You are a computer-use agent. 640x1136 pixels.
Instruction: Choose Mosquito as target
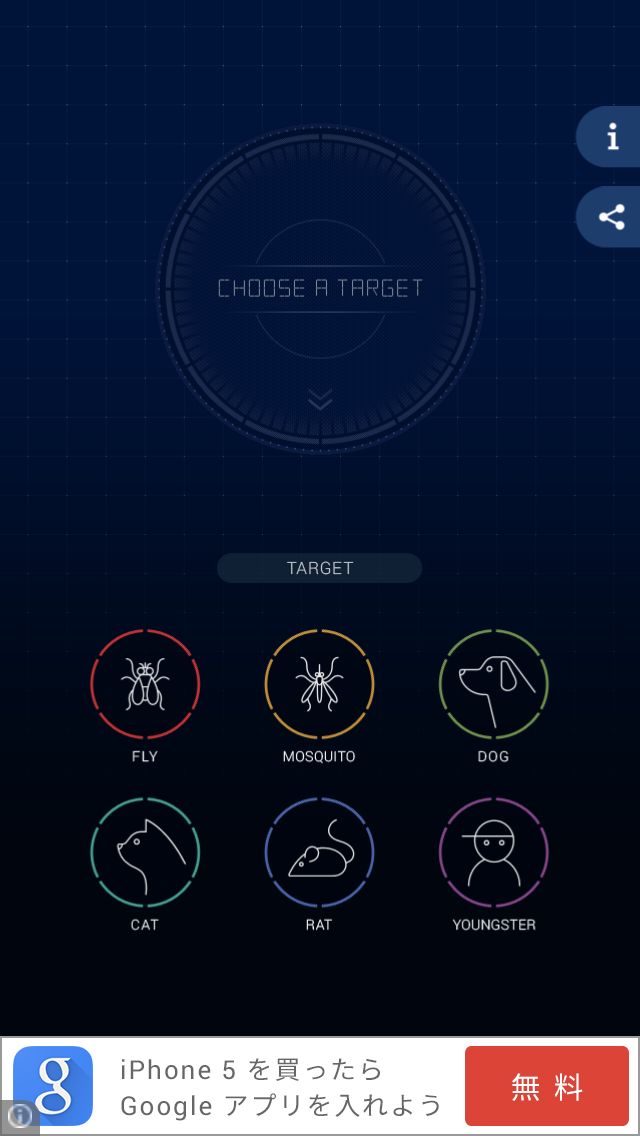click(x=319, y=684)
